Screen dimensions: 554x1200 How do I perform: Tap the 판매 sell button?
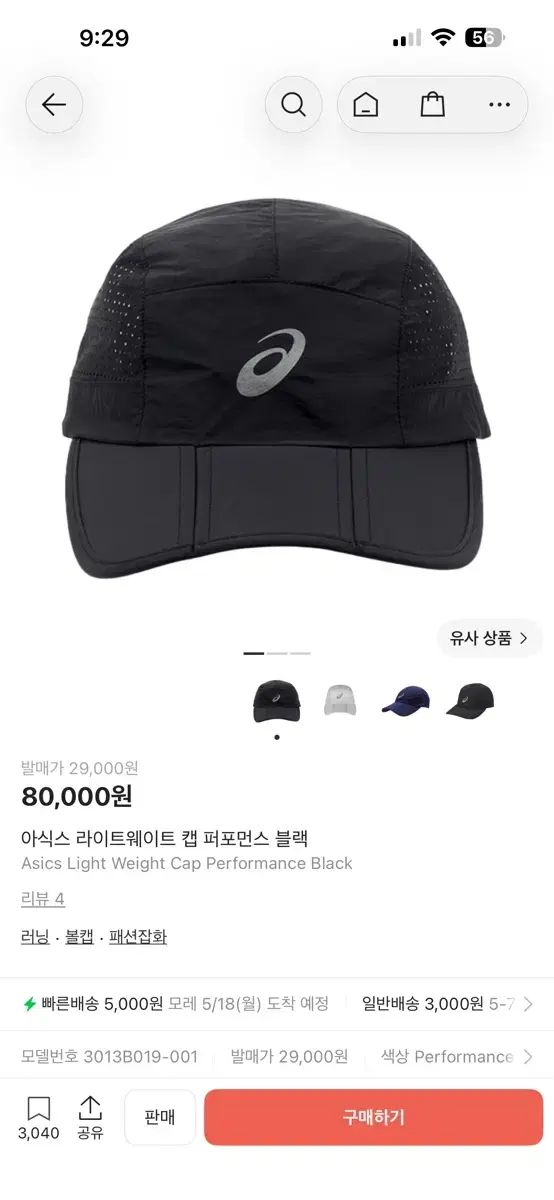160,1117
